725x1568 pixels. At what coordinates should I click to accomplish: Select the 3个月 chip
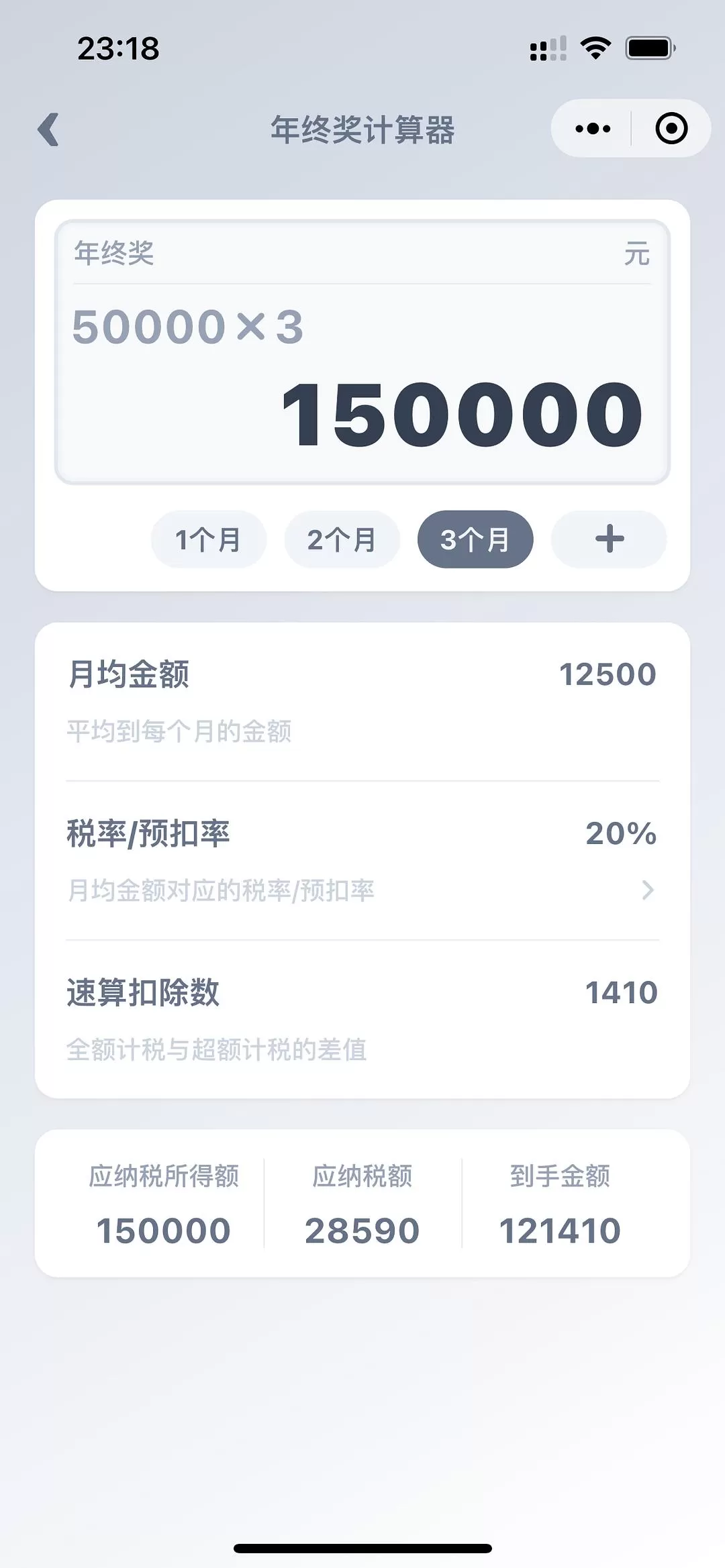[475, 539]
